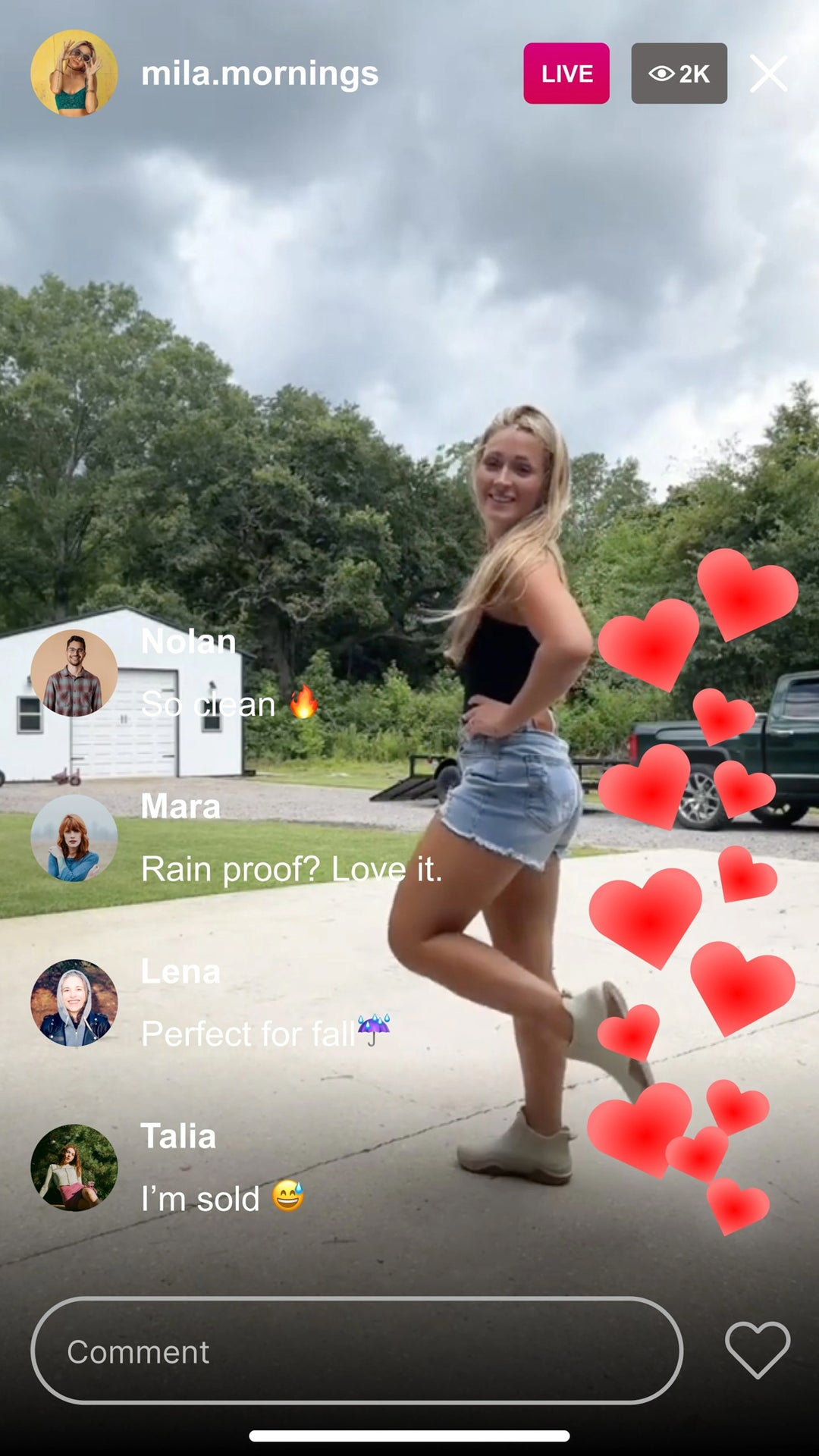
Task: Open mila.mornings host profile picture
Action: coord(74,74)
